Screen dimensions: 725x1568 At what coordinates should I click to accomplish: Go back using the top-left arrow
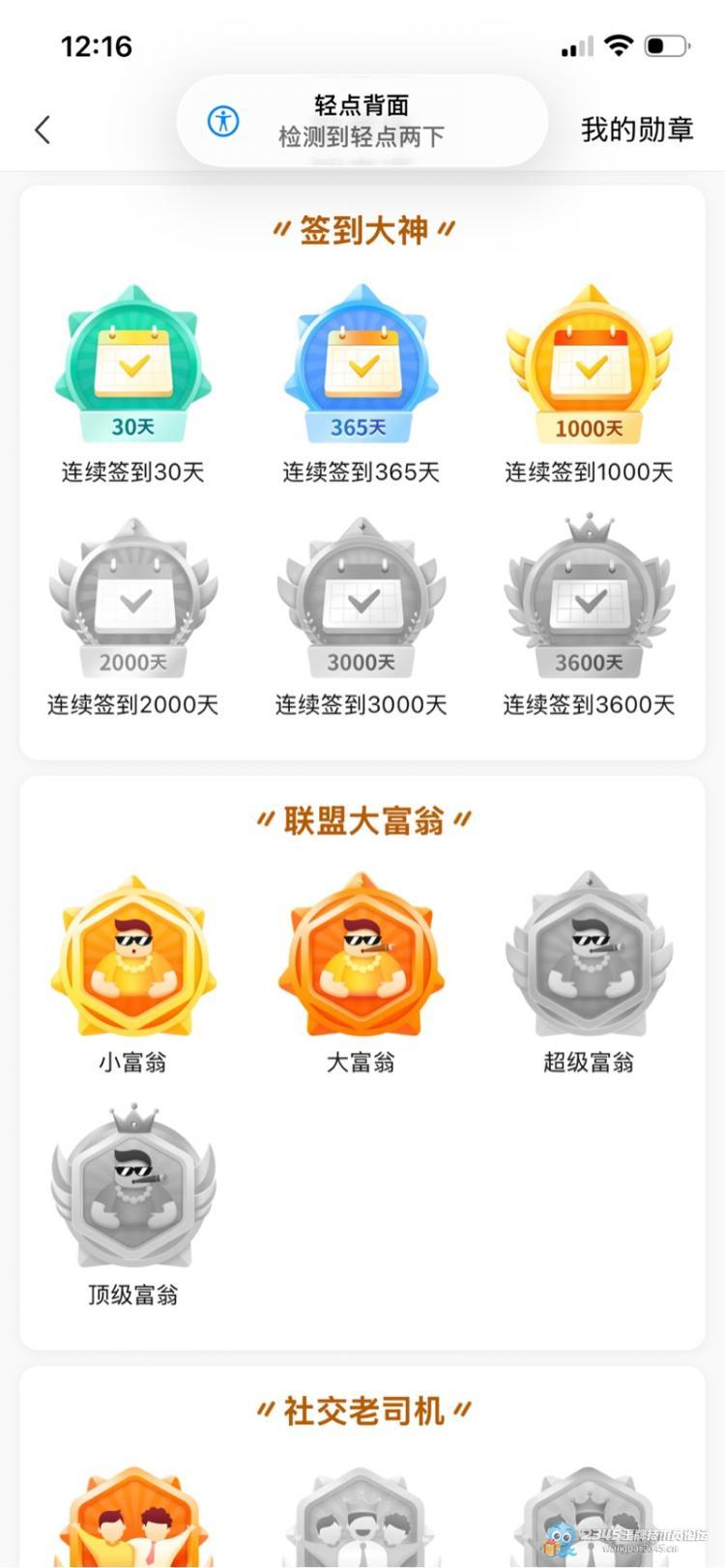[43, 129]
